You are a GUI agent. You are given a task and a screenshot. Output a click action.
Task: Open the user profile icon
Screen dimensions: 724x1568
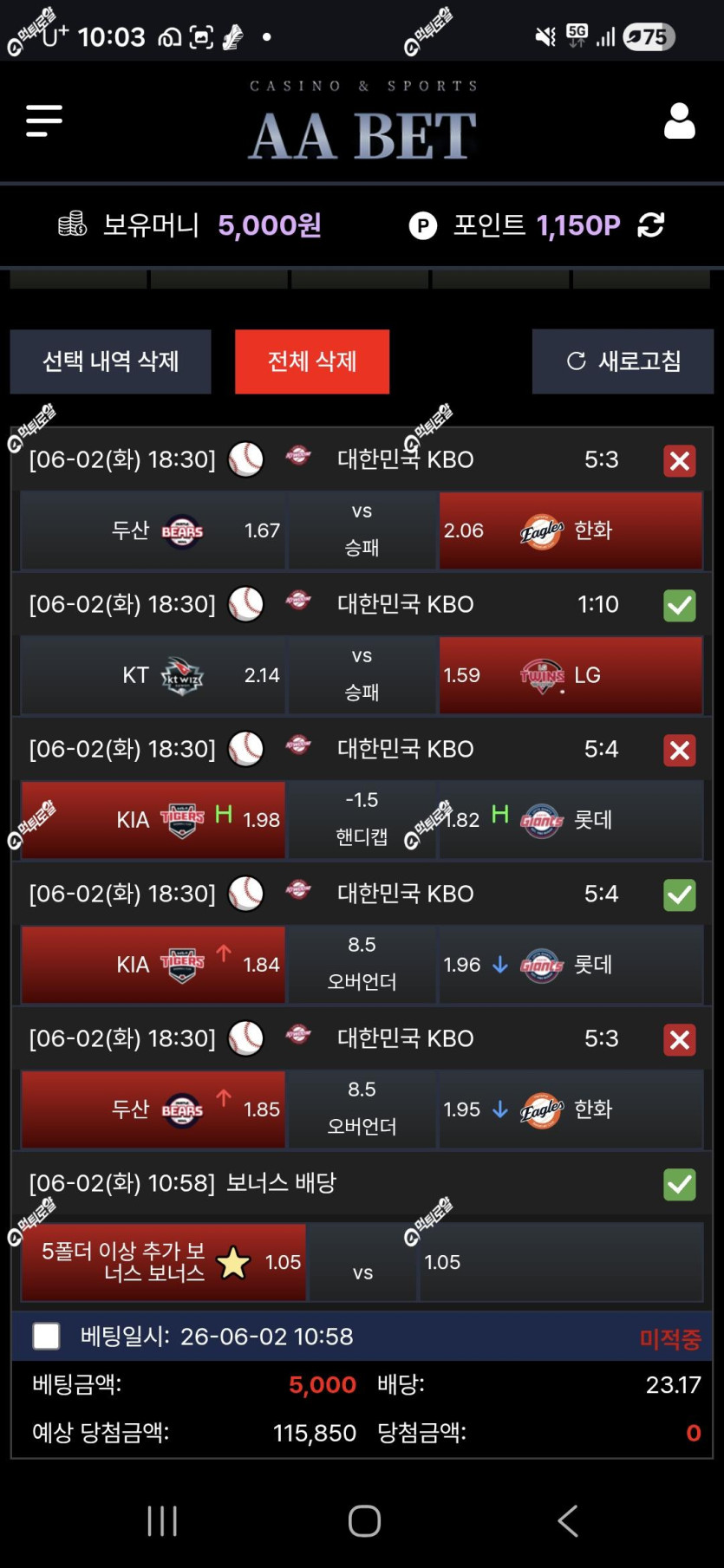679,121
